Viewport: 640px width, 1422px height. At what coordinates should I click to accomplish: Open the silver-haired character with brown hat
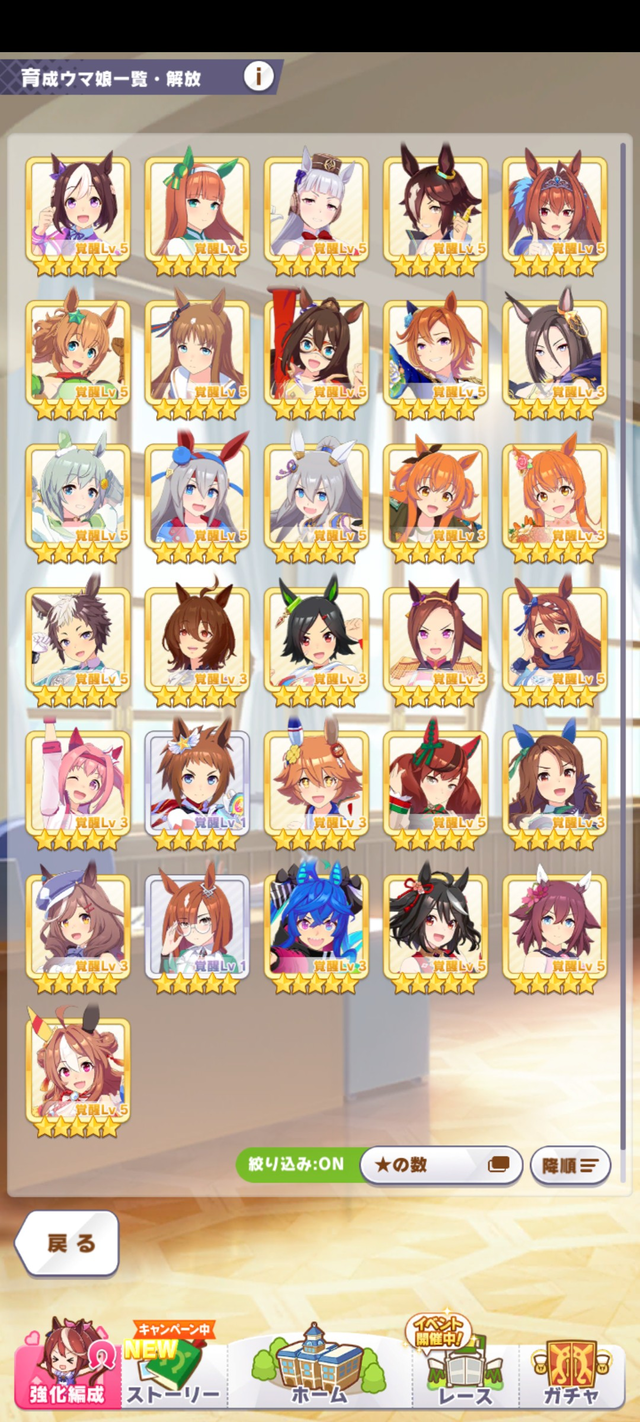[316, 212]
